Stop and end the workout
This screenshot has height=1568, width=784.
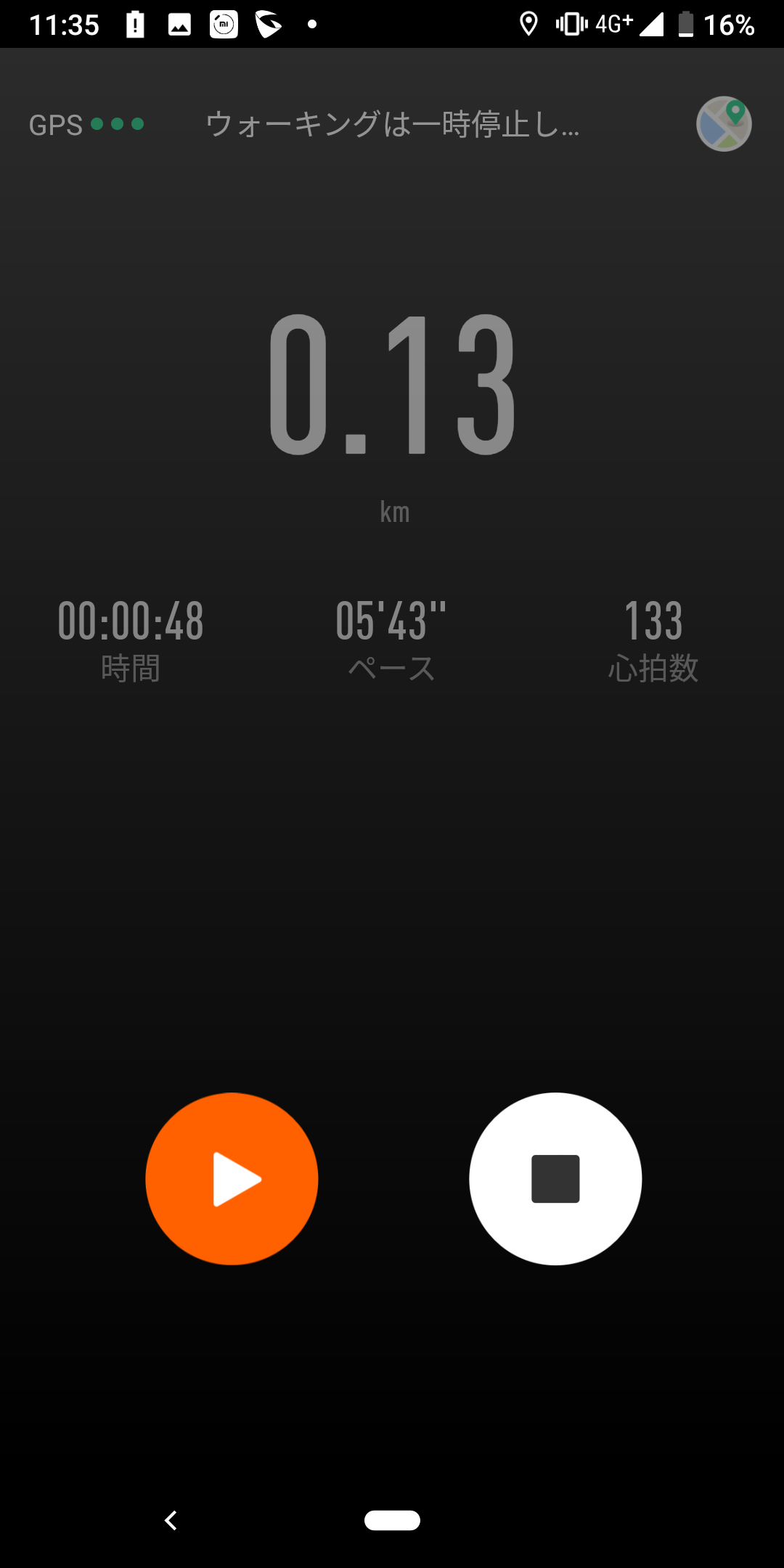(x=555, y=1179)
